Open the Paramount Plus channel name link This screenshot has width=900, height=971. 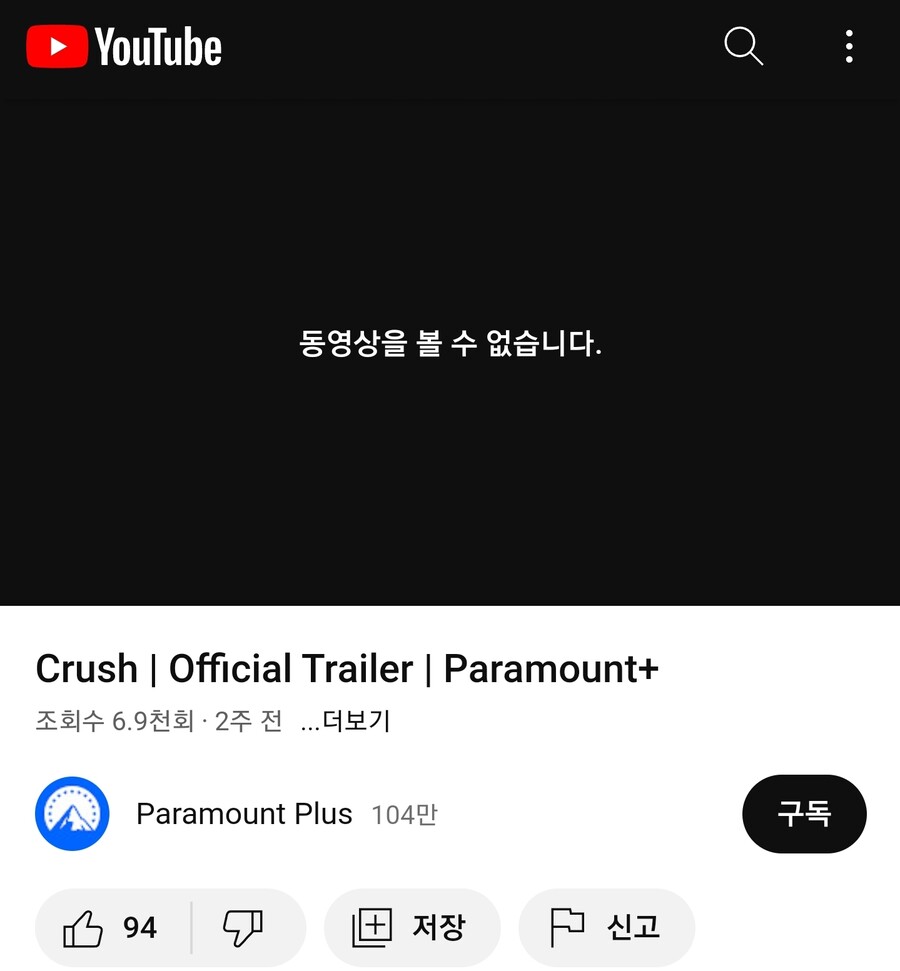point(244,814)
